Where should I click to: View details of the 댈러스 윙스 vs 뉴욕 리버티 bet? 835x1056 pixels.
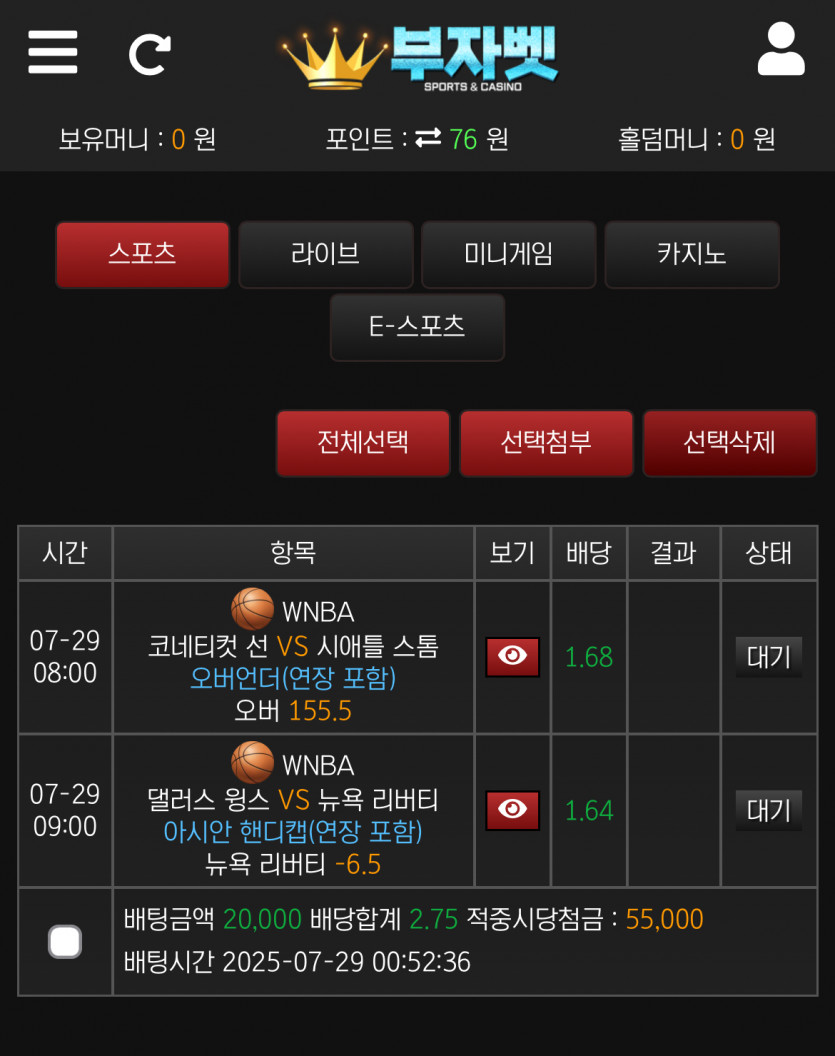pyautogui.click(x=512, y=810)
